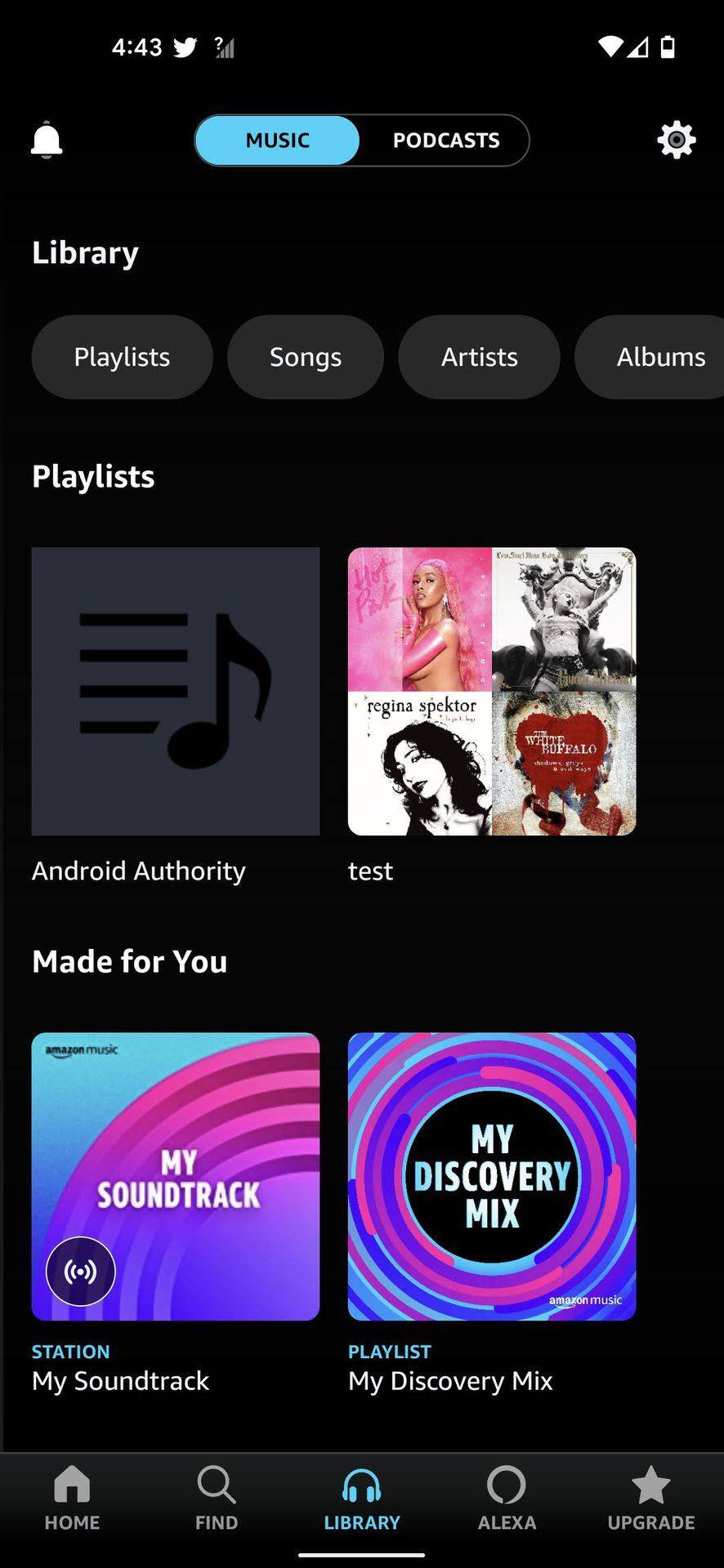Switch to the Podcasts segment
This screenshot has height=1568, width=724.
(445, 140)
